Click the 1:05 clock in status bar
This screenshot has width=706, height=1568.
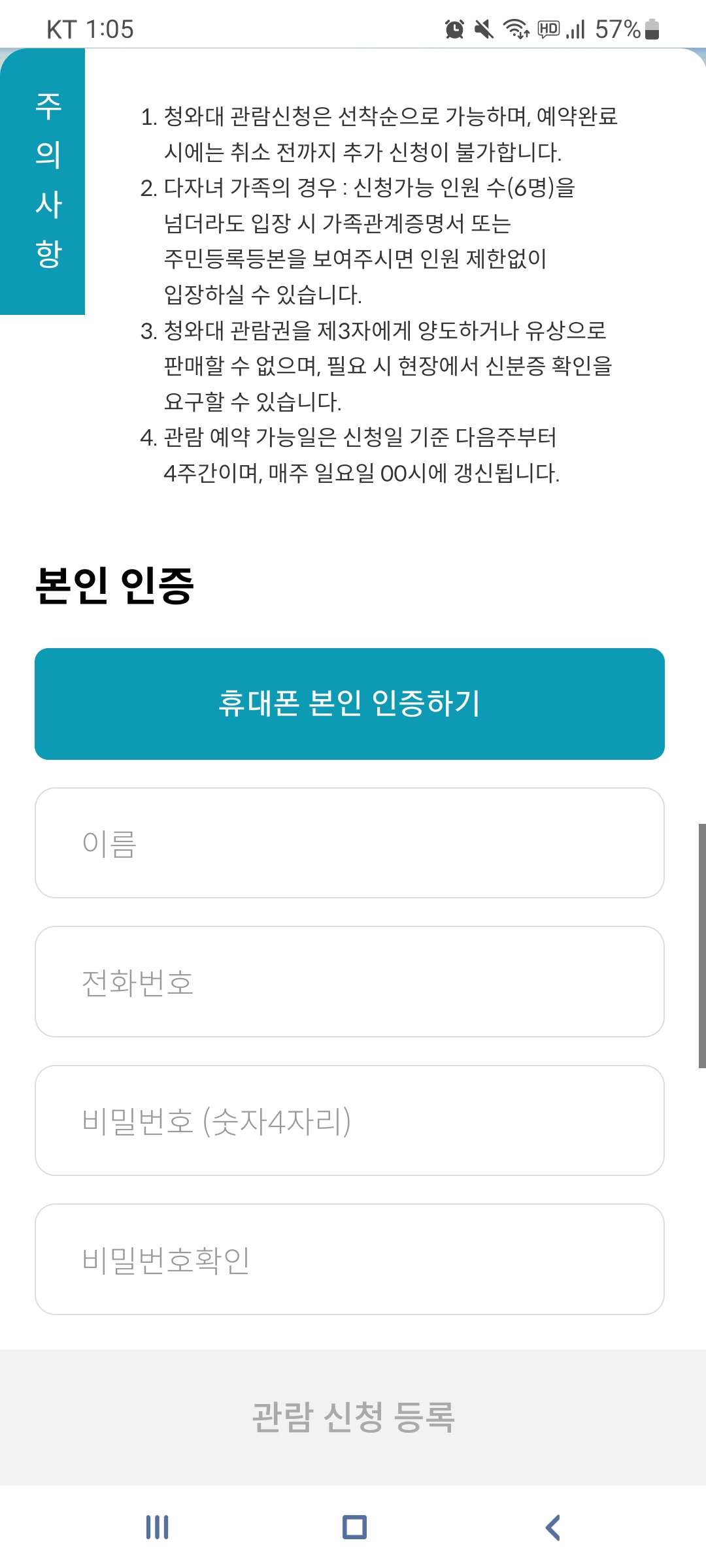pos(112,29)
